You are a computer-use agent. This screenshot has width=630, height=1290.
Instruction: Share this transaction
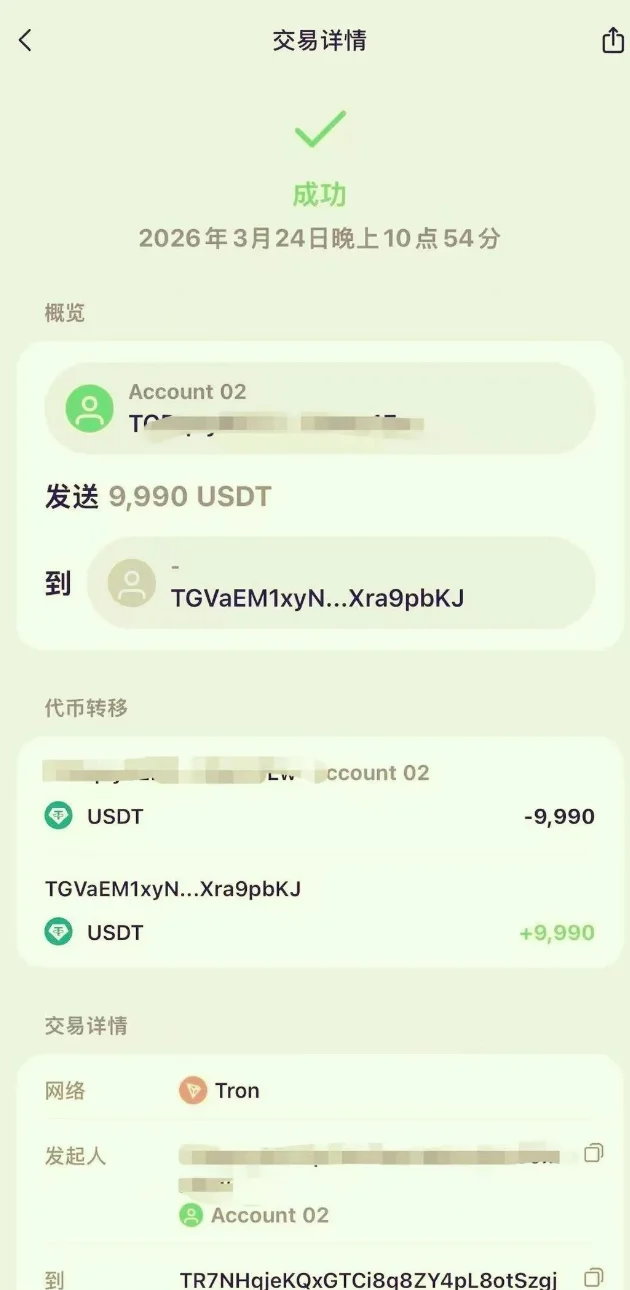click(612, 41)
